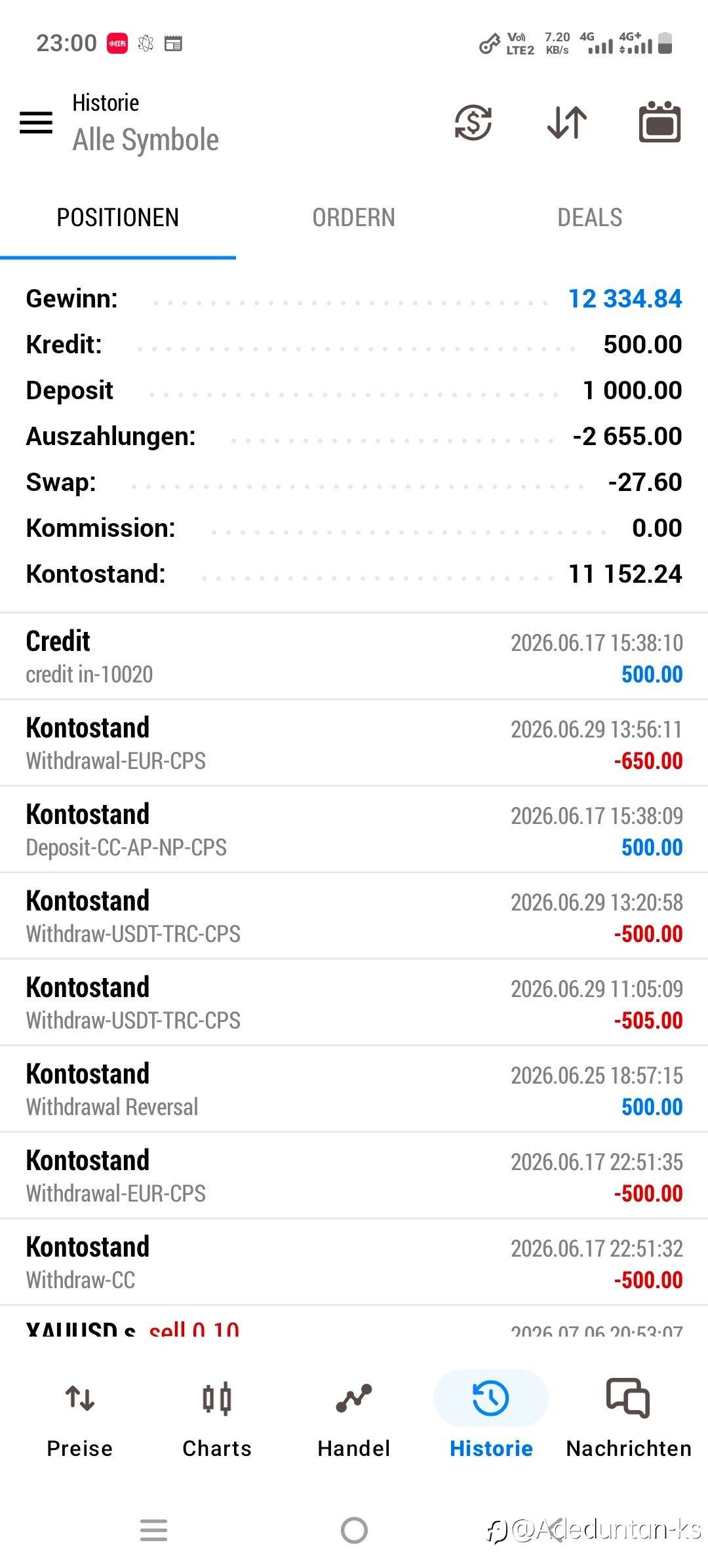708x1568 pixels.
Task: Open the Withdraw-CC -500.00 entry
Action: (354, 1263)
